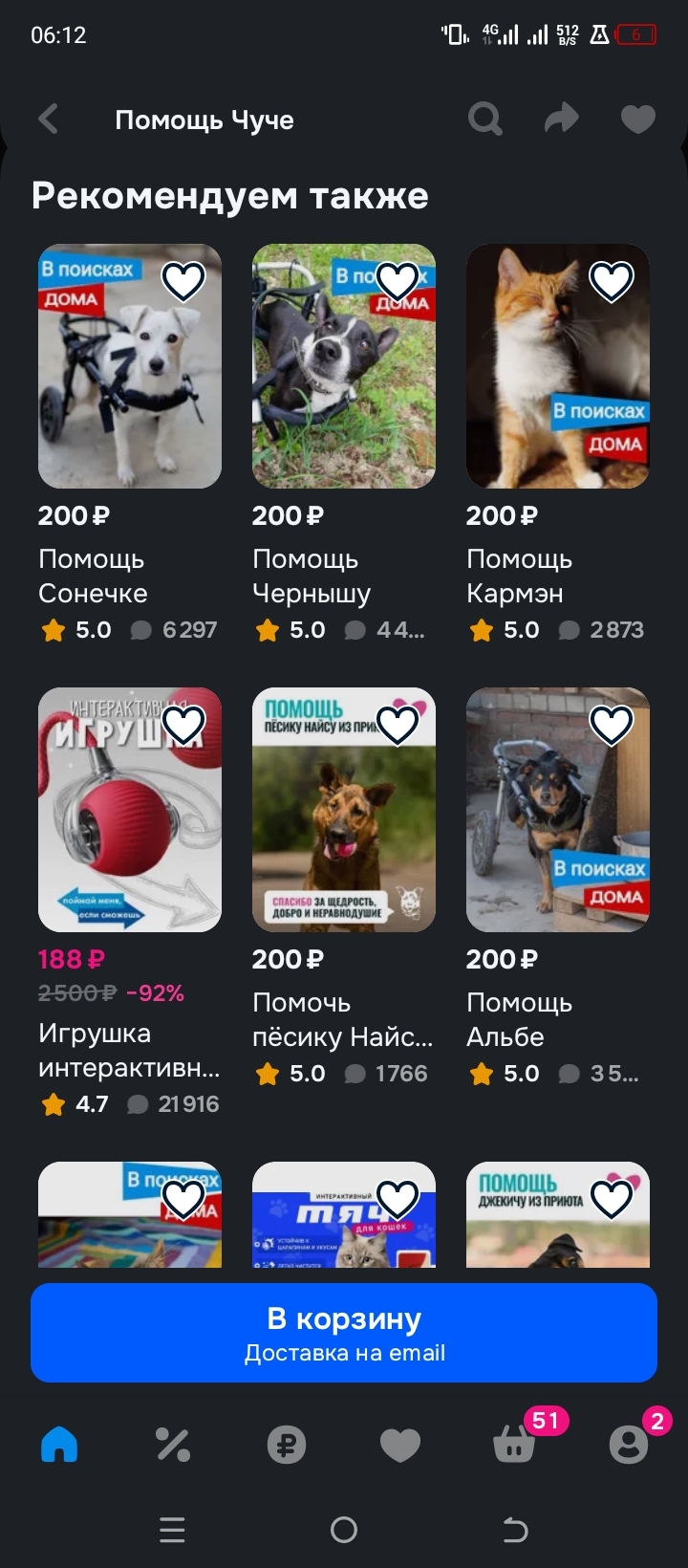Open the discounts percent tab
The height and width of the screenshot is (1568, 688).
coord(173,1445)
